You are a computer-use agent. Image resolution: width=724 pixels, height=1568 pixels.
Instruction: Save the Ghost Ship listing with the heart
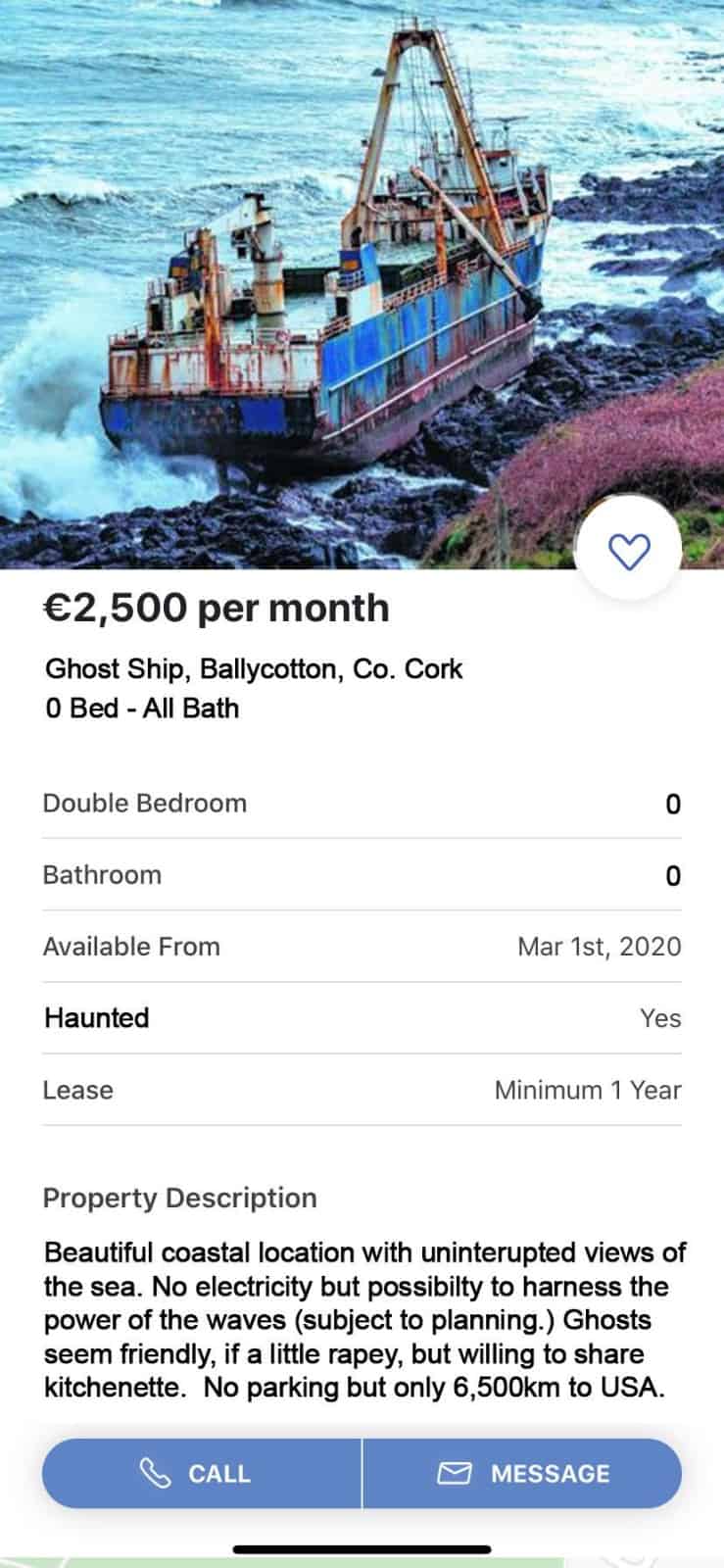[629, 552]
